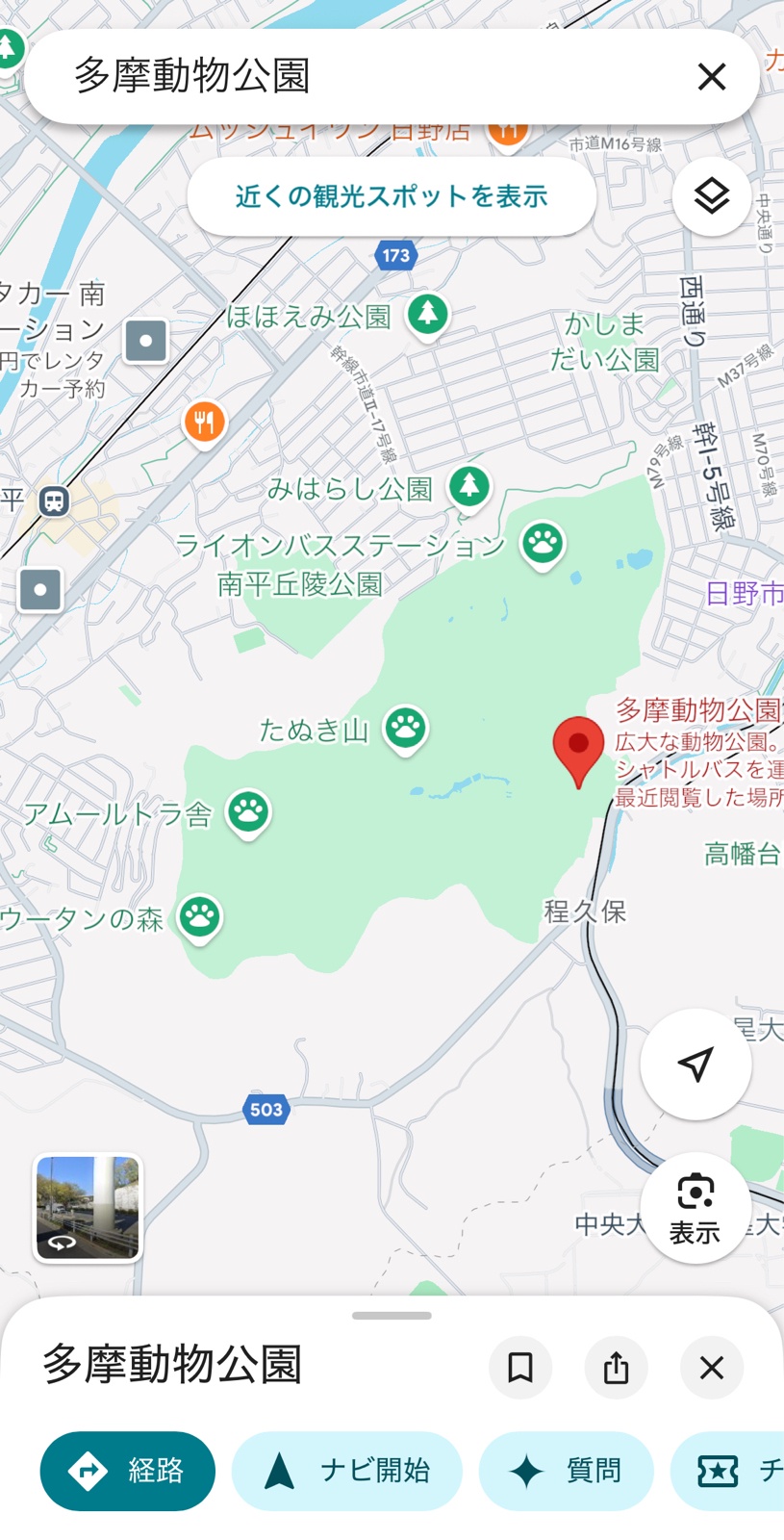Select the ほほえみ公園 park marker
The width and height of the screenshot is (784, 1540).
coord(428,314)
